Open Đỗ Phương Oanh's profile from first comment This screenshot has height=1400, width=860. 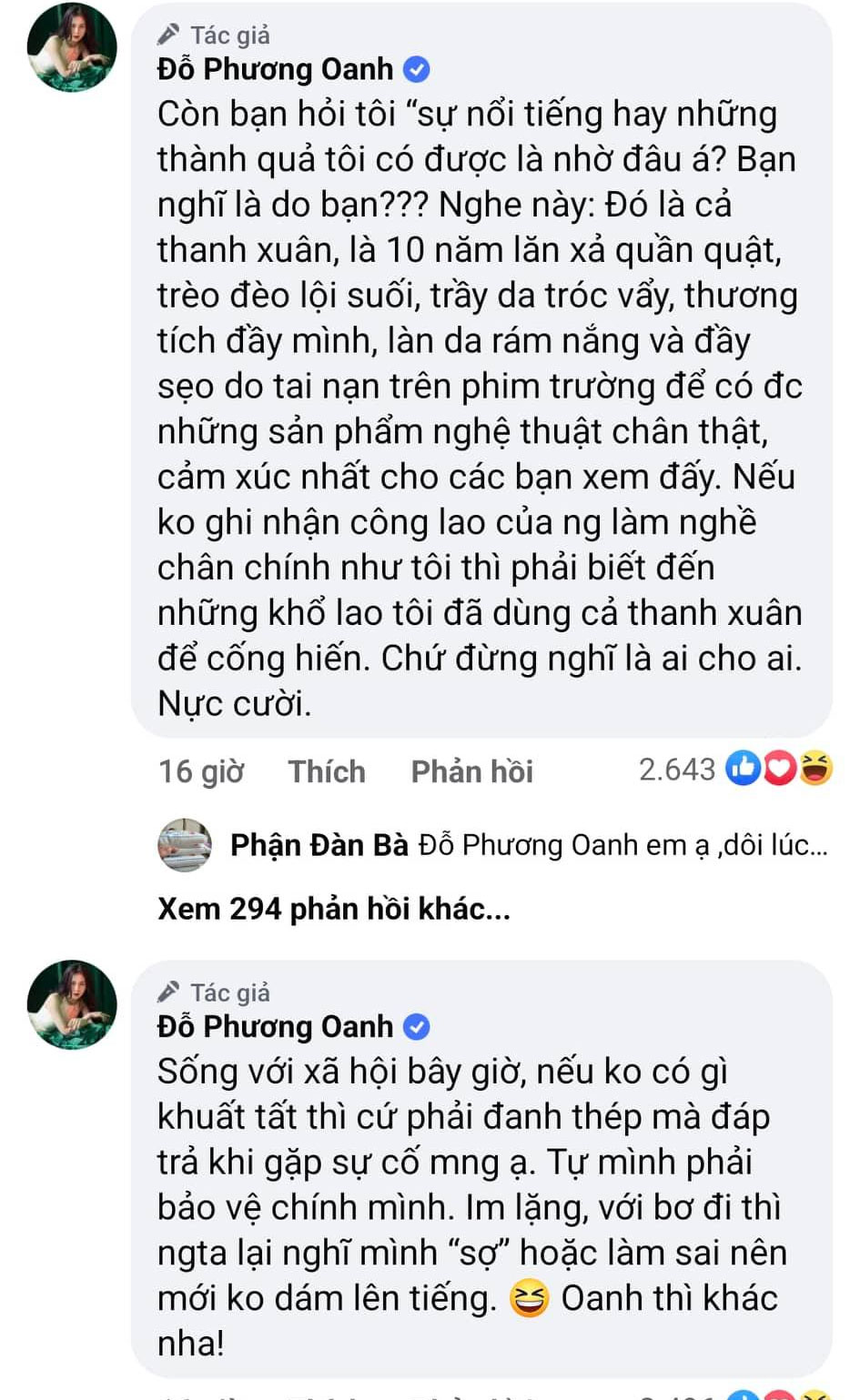[x=275, y=69]
